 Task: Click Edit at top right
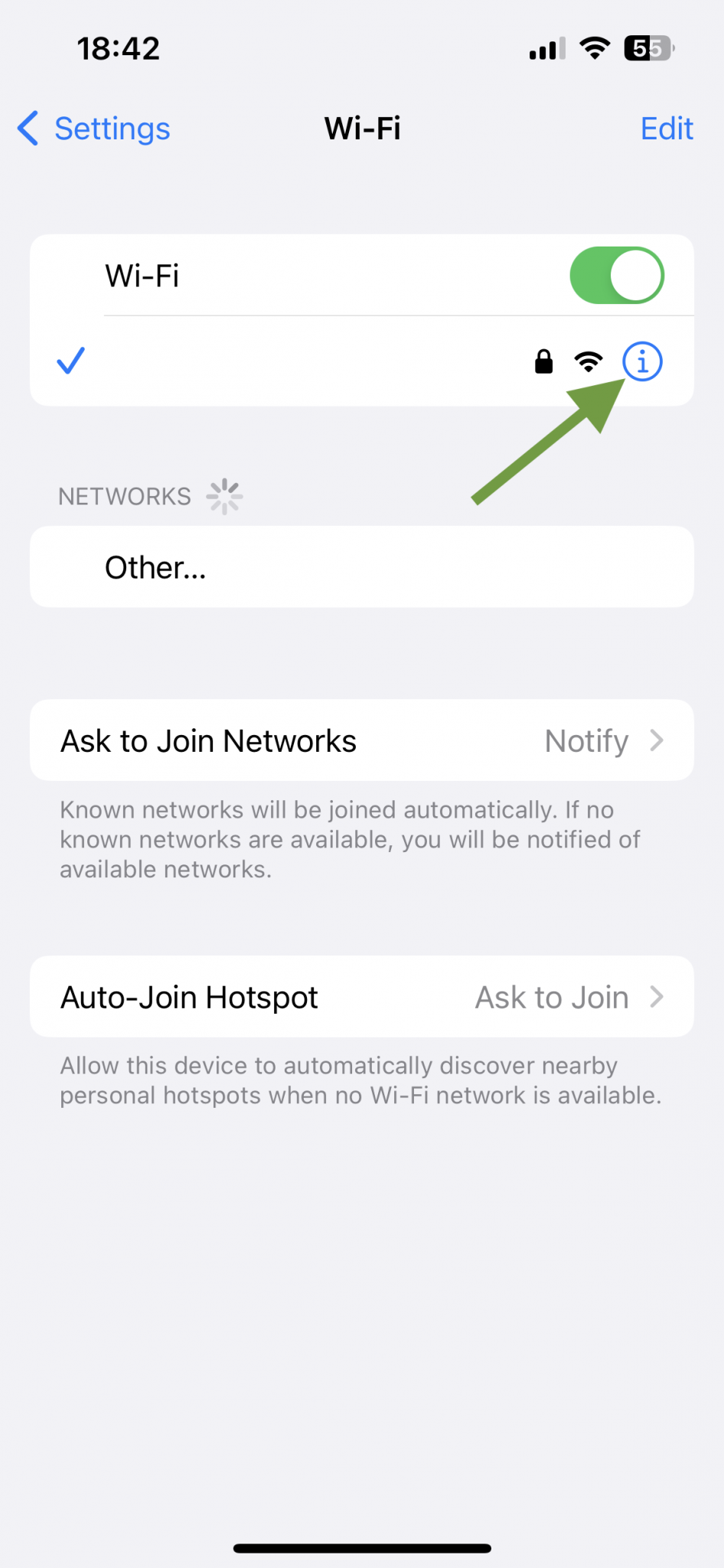(x=666, y=129)
